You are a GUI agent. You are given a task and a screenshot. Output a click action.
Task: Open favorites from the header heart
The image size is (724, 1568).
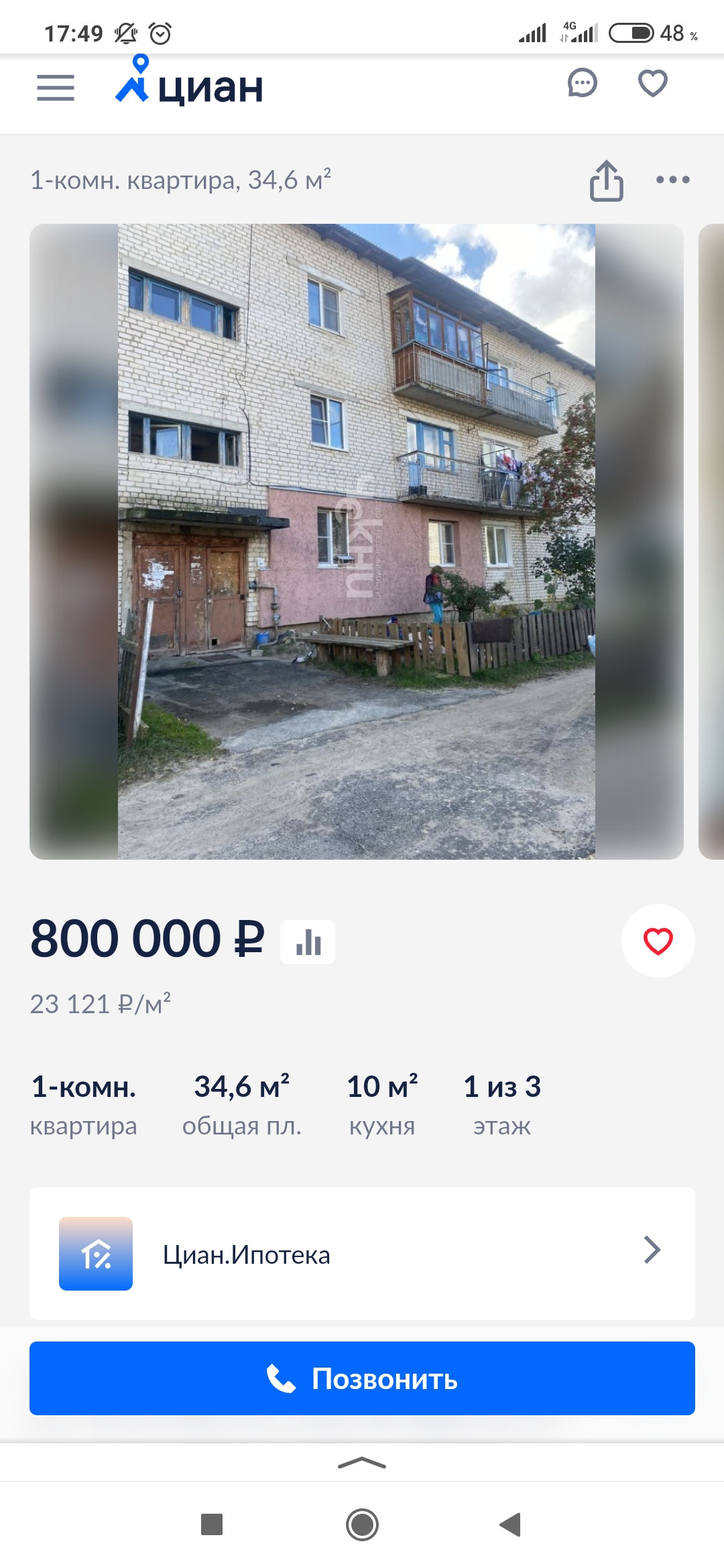point(652,84)
